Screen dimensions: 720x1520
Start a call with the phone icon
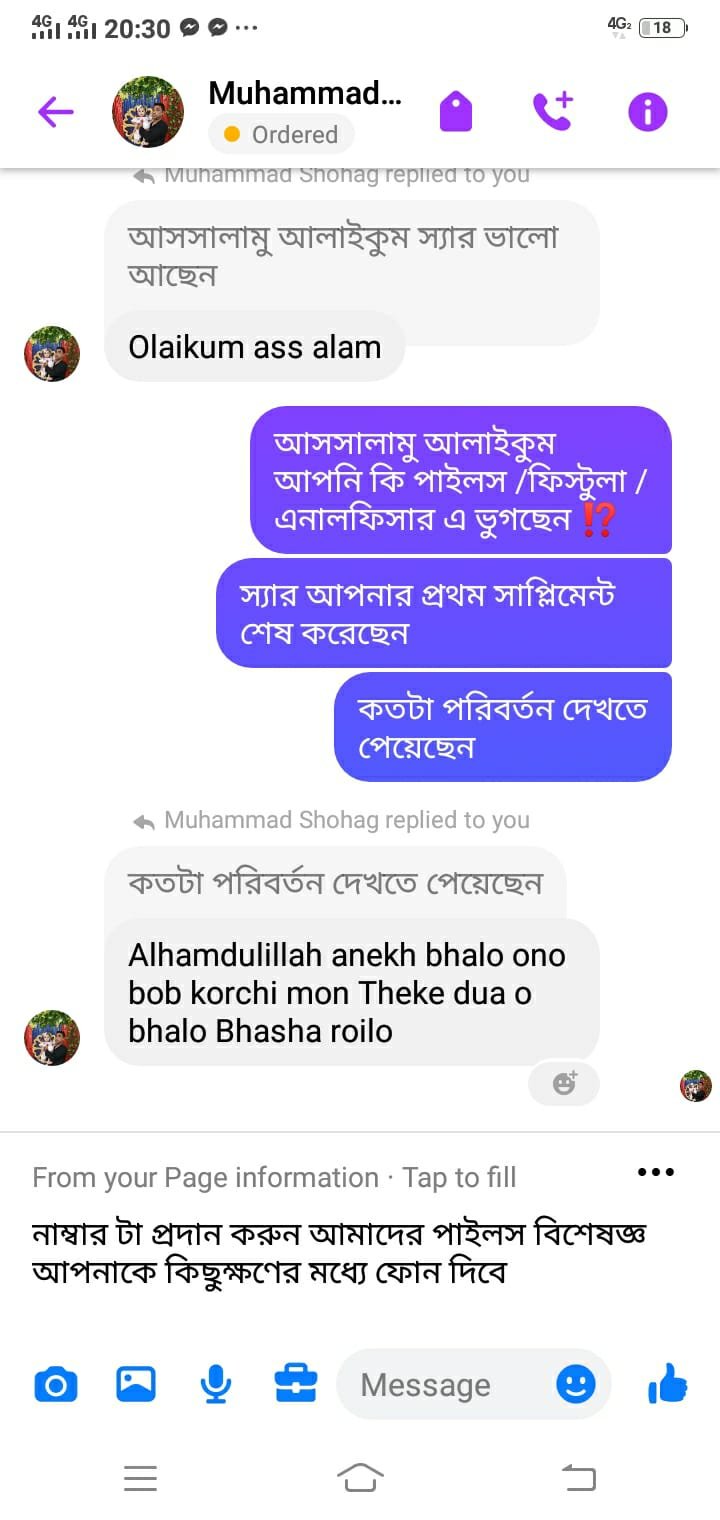(551, 112)
